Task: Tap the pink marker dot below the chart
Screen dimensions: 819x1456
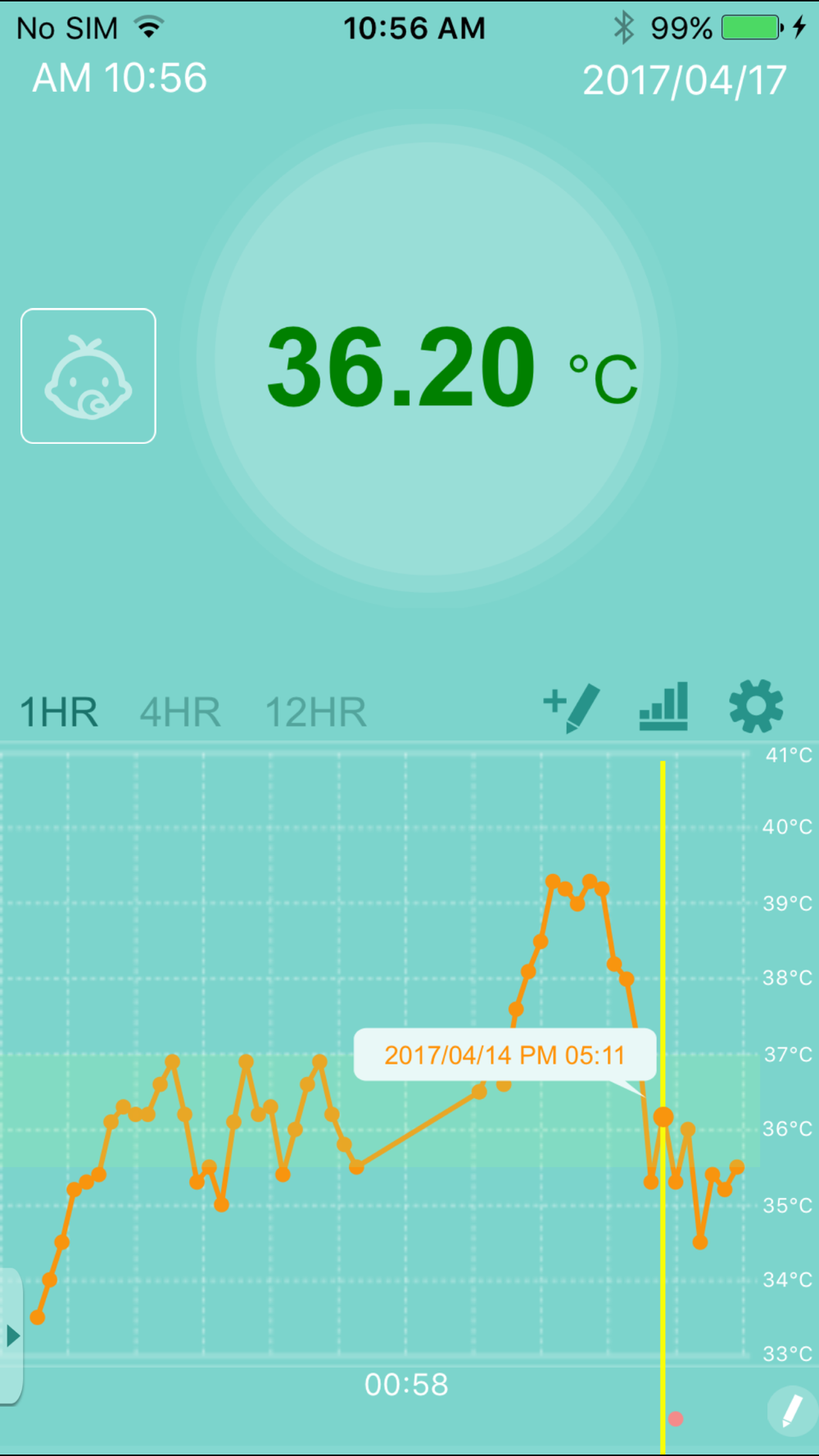Action: (676, 1419)
